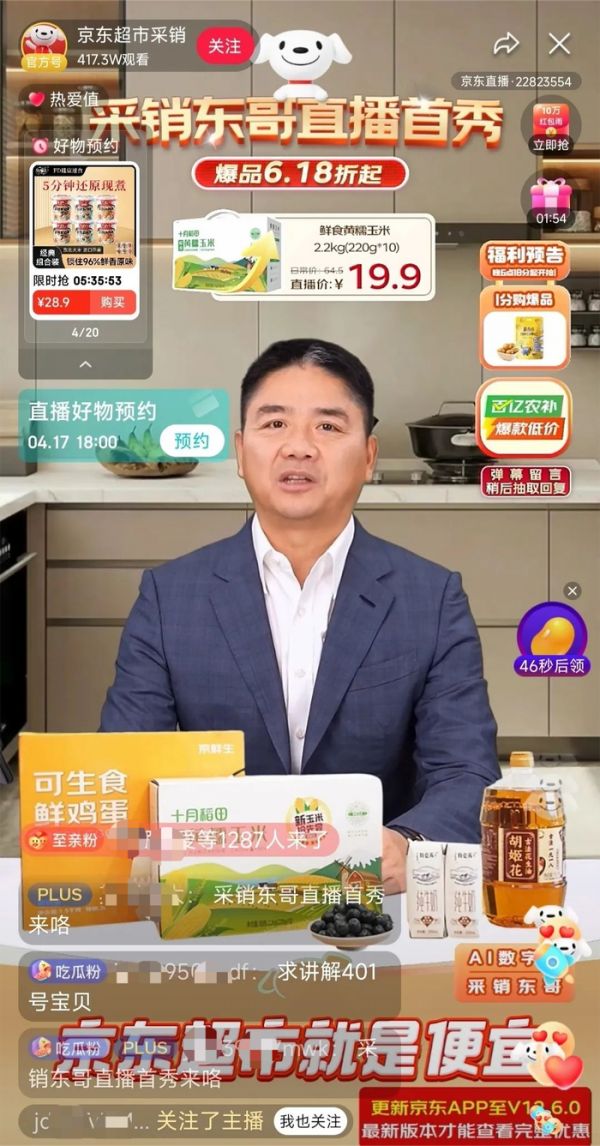The image size is (600, 1146).
Task: Open the 福利预告 banner
Action: [x=526, y=260]
